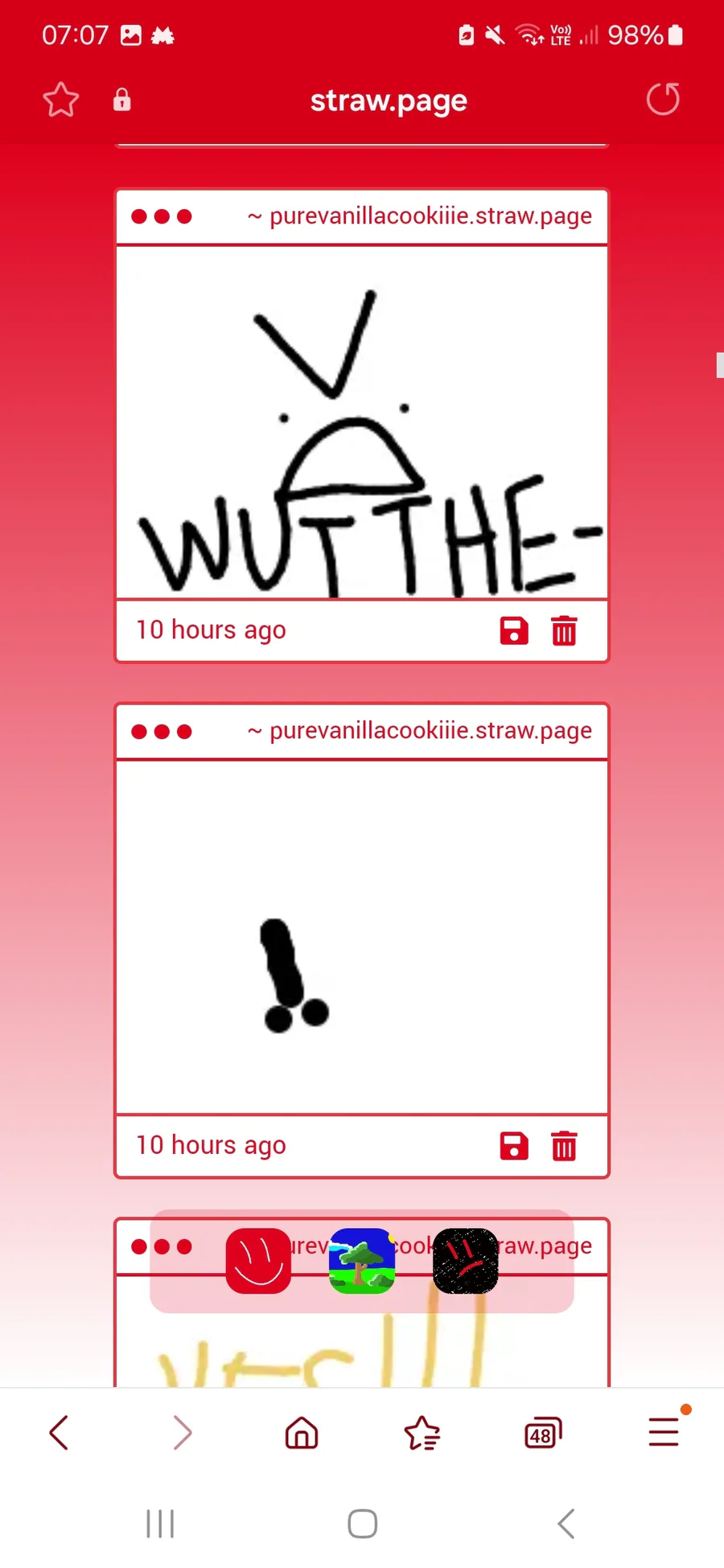Delete the exclamation-shaped black drawing
This screenshot has height=1568, width=724.
coord(564,1146)
